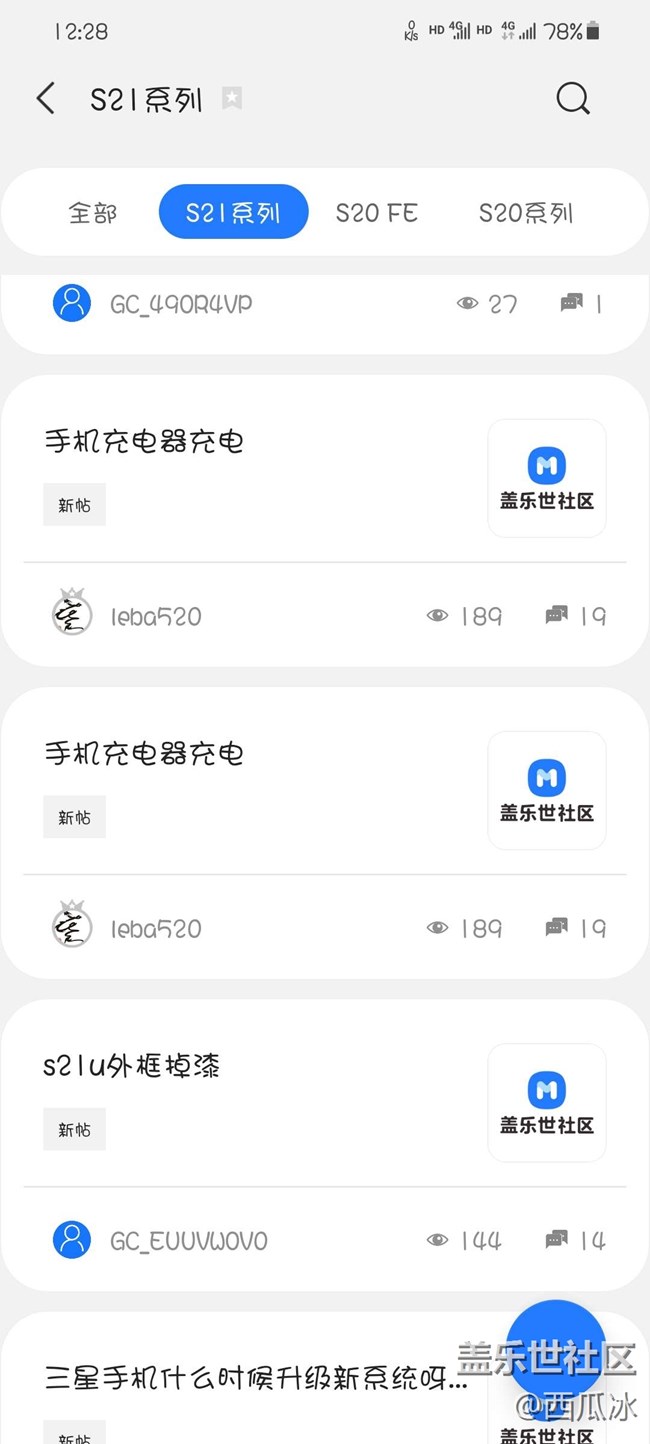Image resolution: width=650 pixels, height=1444 pixels.
Task: Go back using the top-left arrow
Action: coord(46,99)
